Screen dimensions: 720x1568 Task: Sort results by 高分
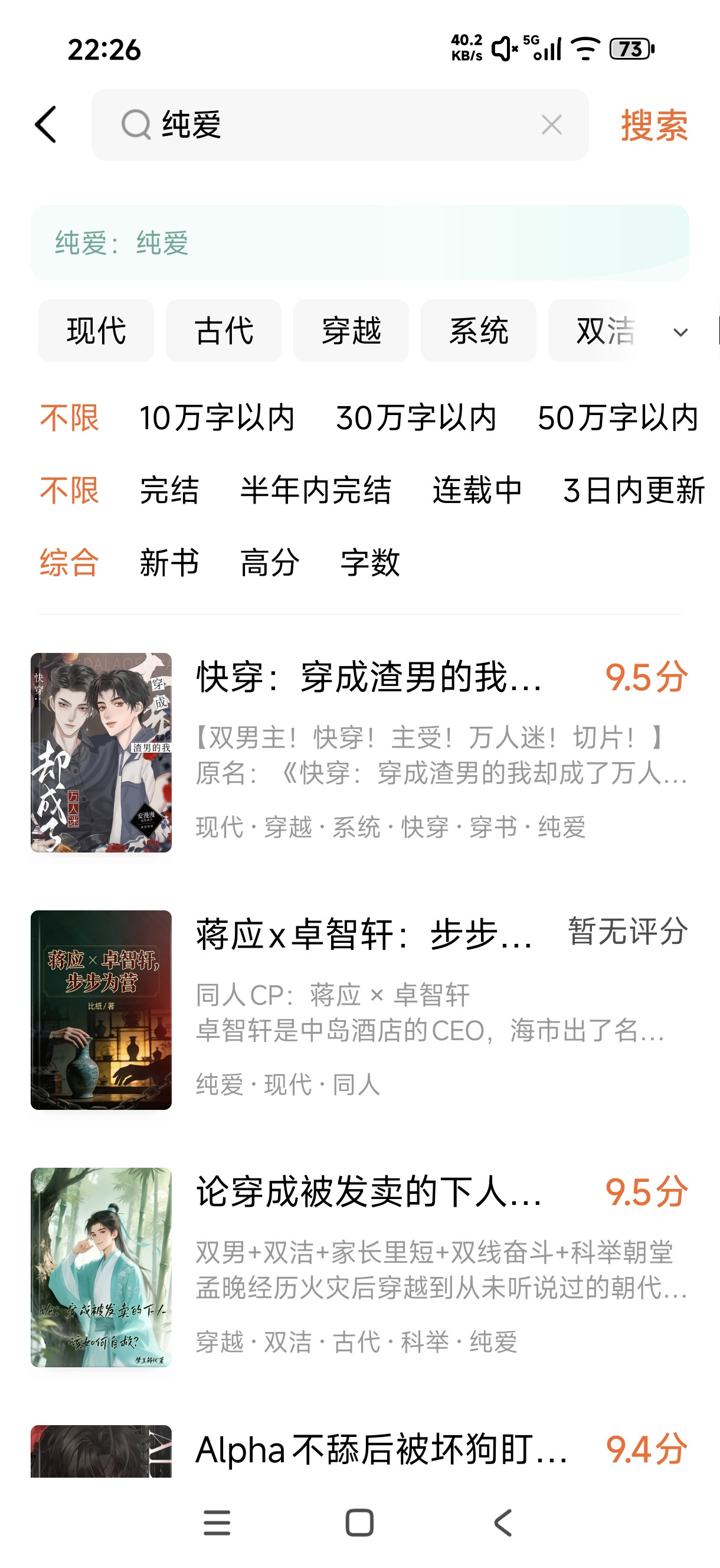[x=270, y=563]
